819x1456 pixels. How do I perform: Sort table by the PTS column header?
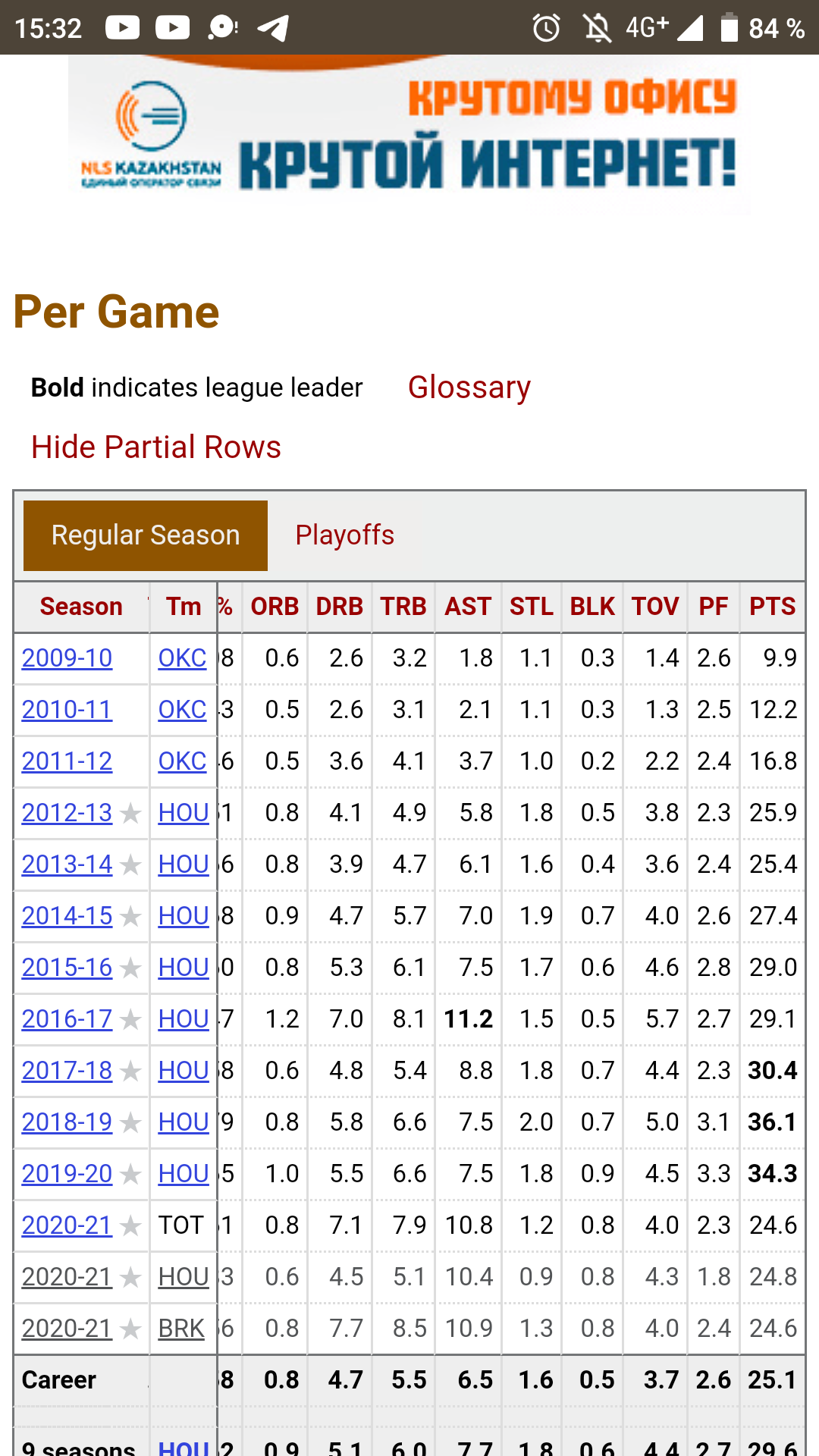pos(773,607)
